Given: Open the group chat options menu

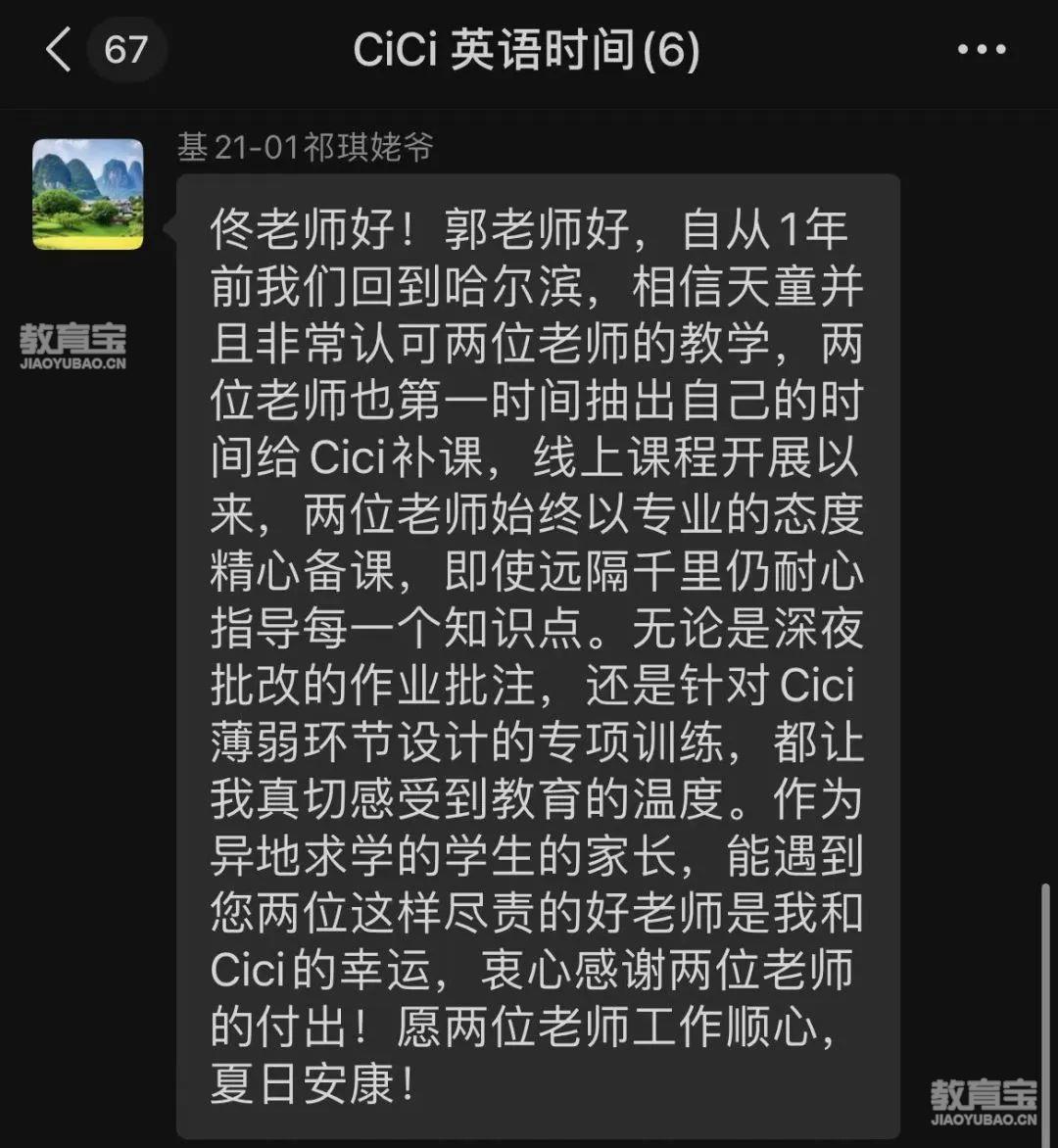Looking at the screenshot, I should tap(981, 50).
